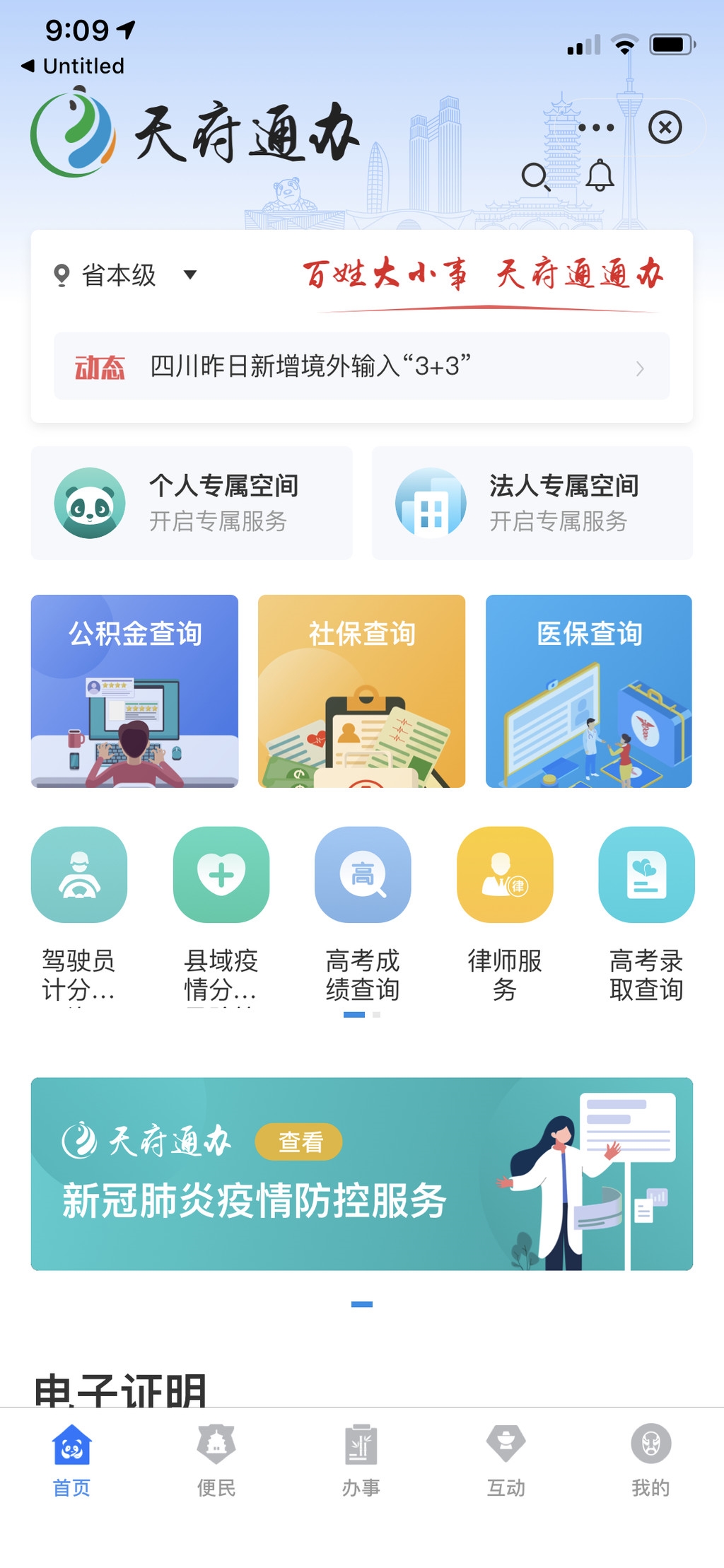This screenshot has width=724, height=1568.
Task: Open the search magnifier icon
Action: pos(535,177)
